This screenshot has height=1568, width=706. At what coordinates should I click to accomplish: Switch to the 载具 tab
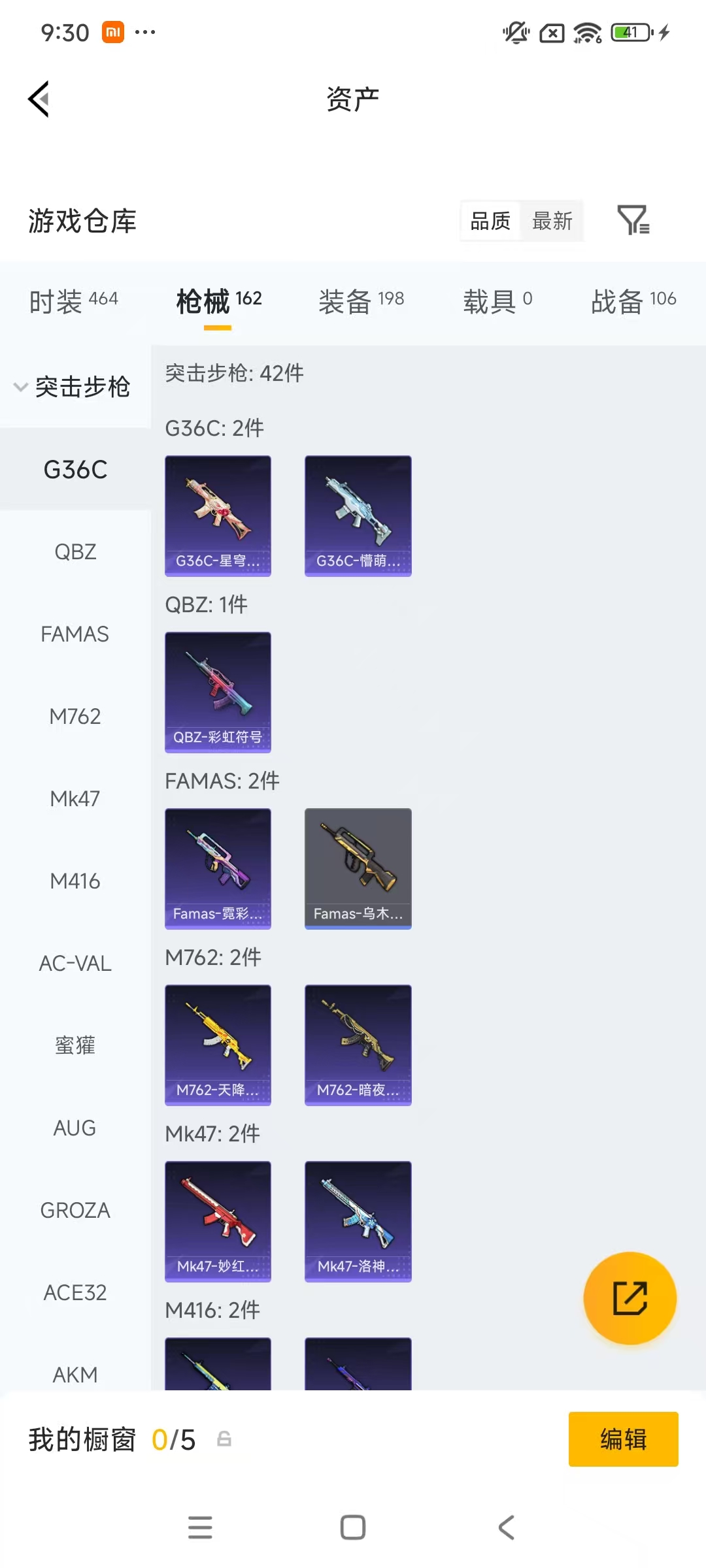pos(497,301)
